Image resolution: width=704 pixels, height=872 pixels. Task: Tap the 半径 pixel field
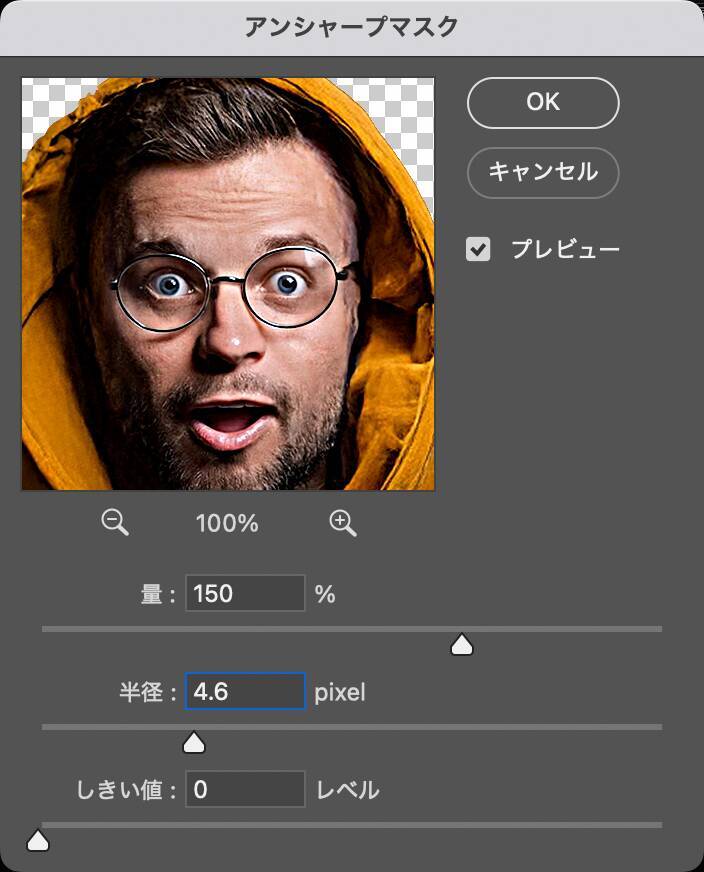coord(244,691)
